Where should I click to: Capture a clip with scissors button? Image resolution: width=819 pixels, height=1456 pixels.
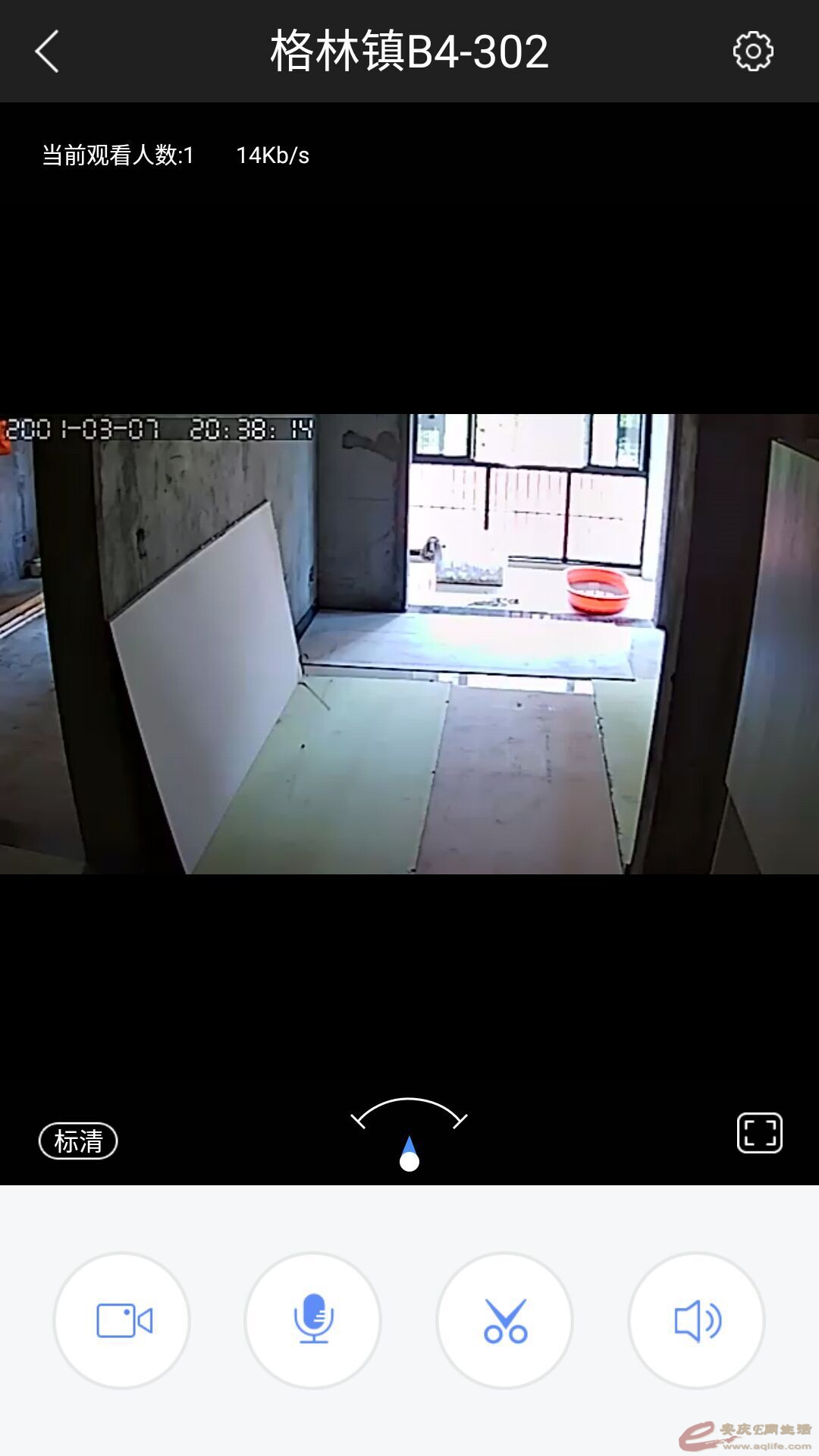pos(504,1320)
